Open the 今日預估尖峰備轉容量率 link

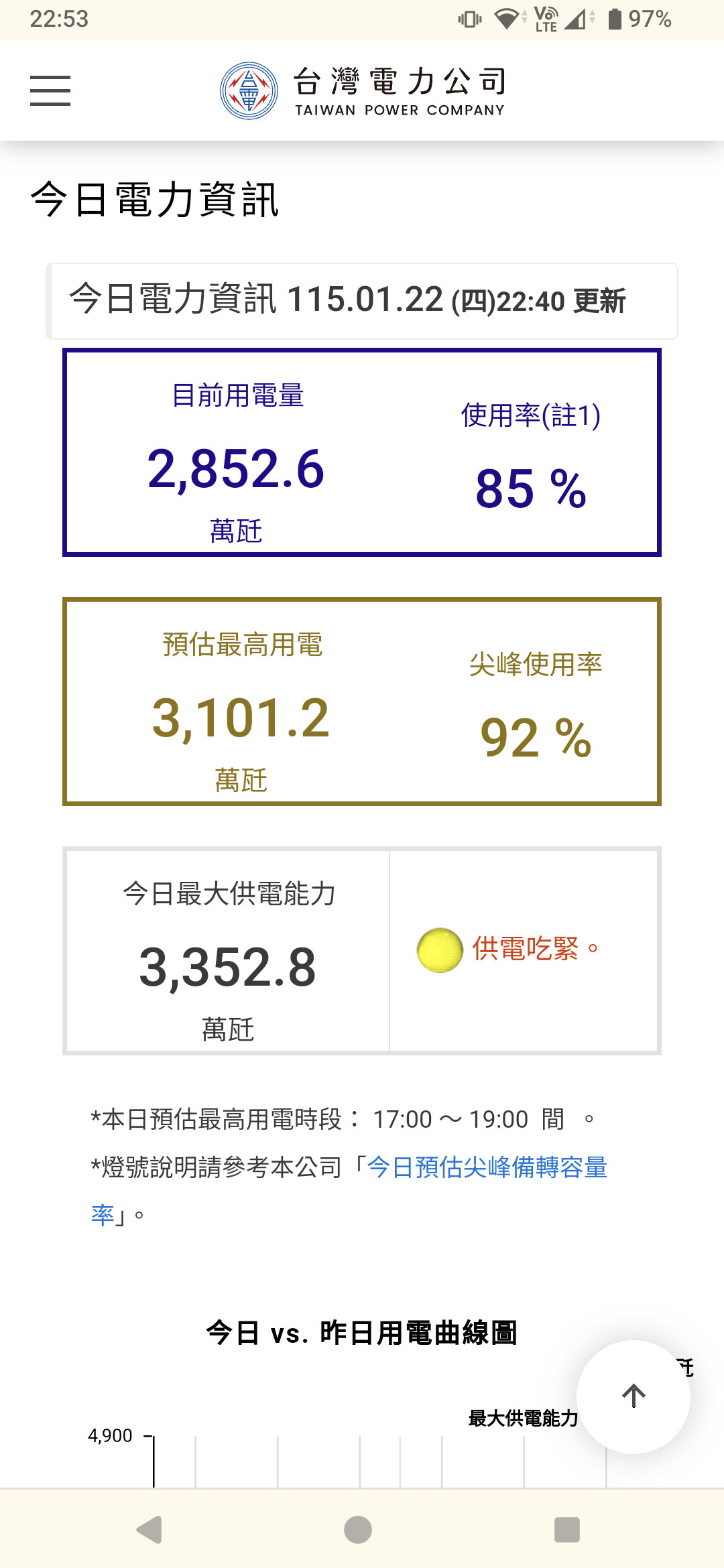[487, 1167]
